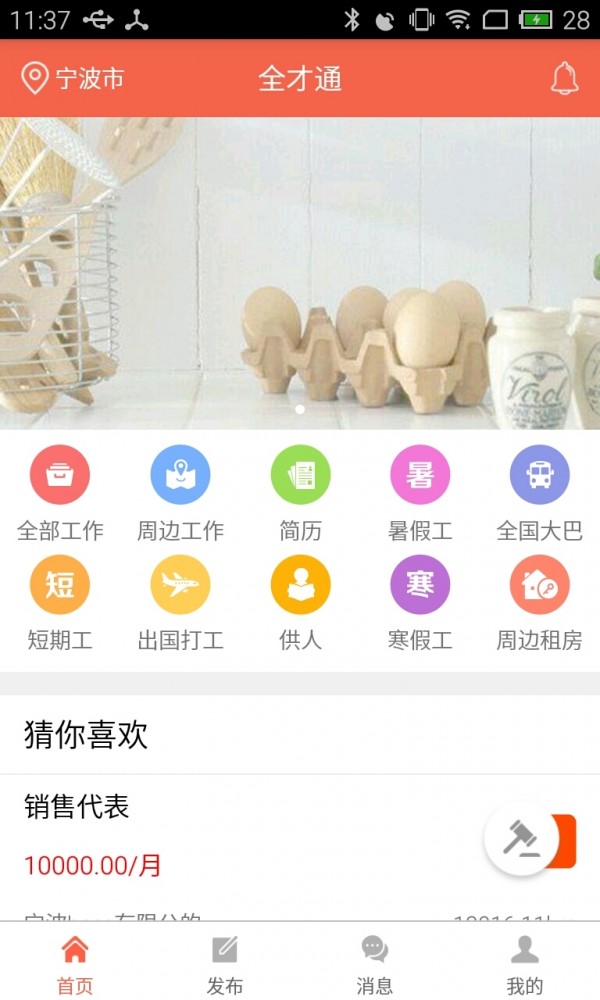Open the notifications bell
The width and height of the screenshot is (600, 1000).
[564, 79]
